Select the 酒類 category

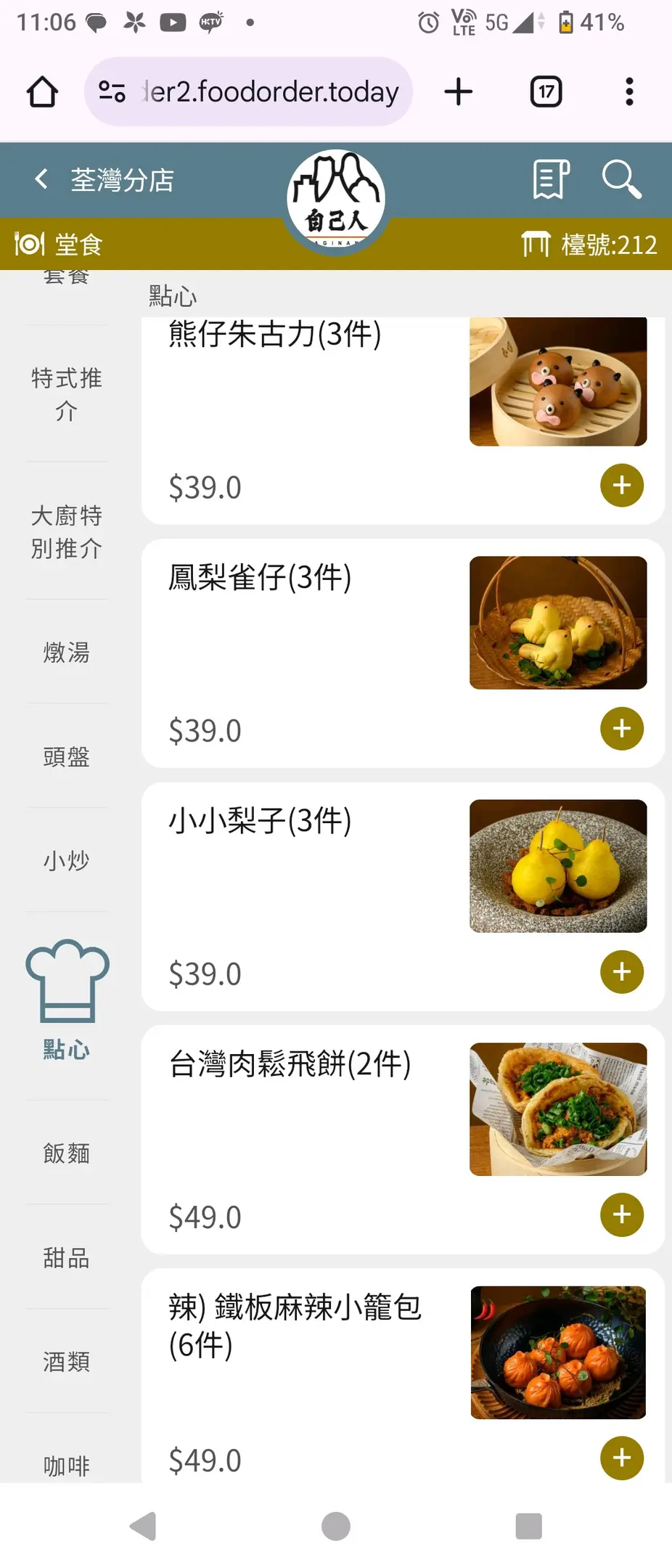tap(67, 1362)
